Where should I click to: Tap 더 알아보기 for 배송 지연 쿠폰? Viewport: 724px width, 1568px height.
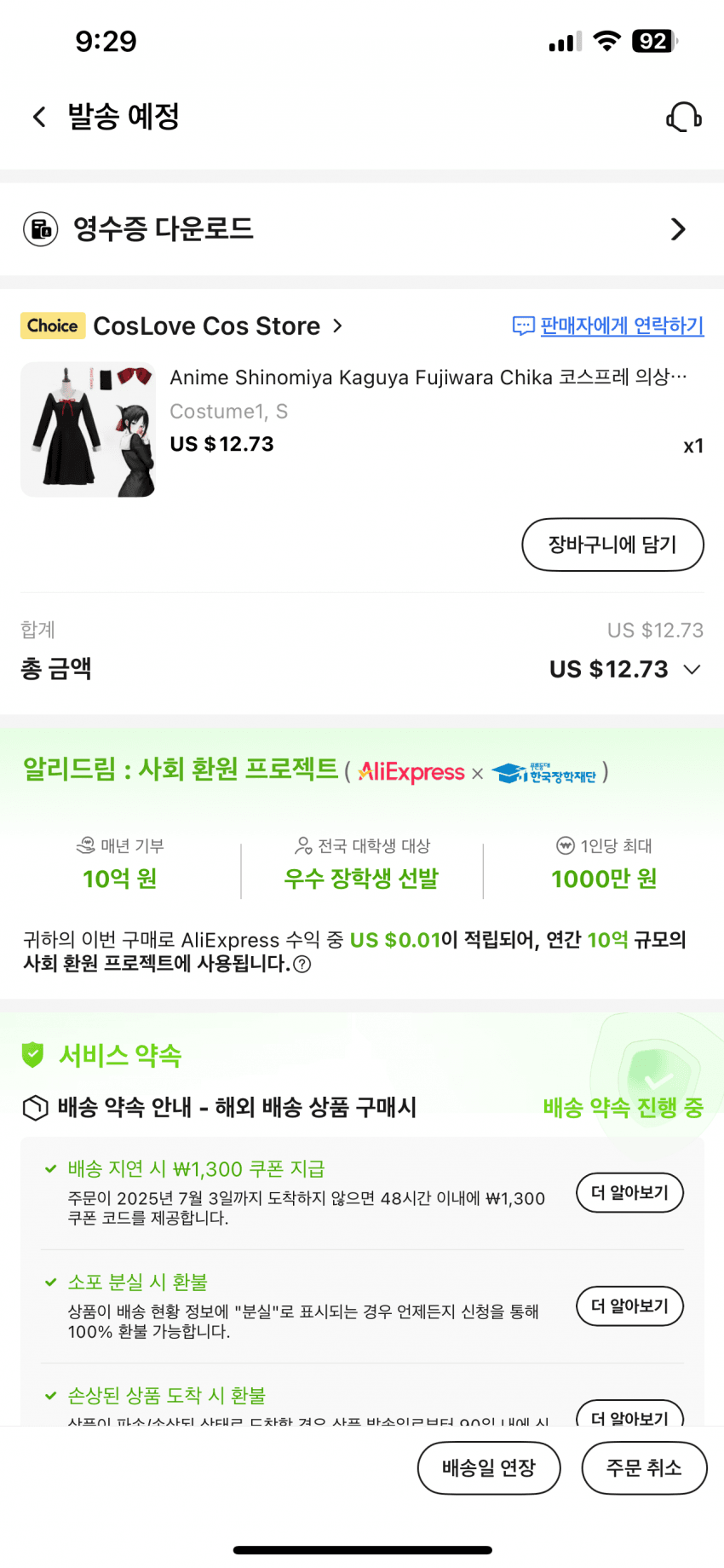coord(629,1192)
